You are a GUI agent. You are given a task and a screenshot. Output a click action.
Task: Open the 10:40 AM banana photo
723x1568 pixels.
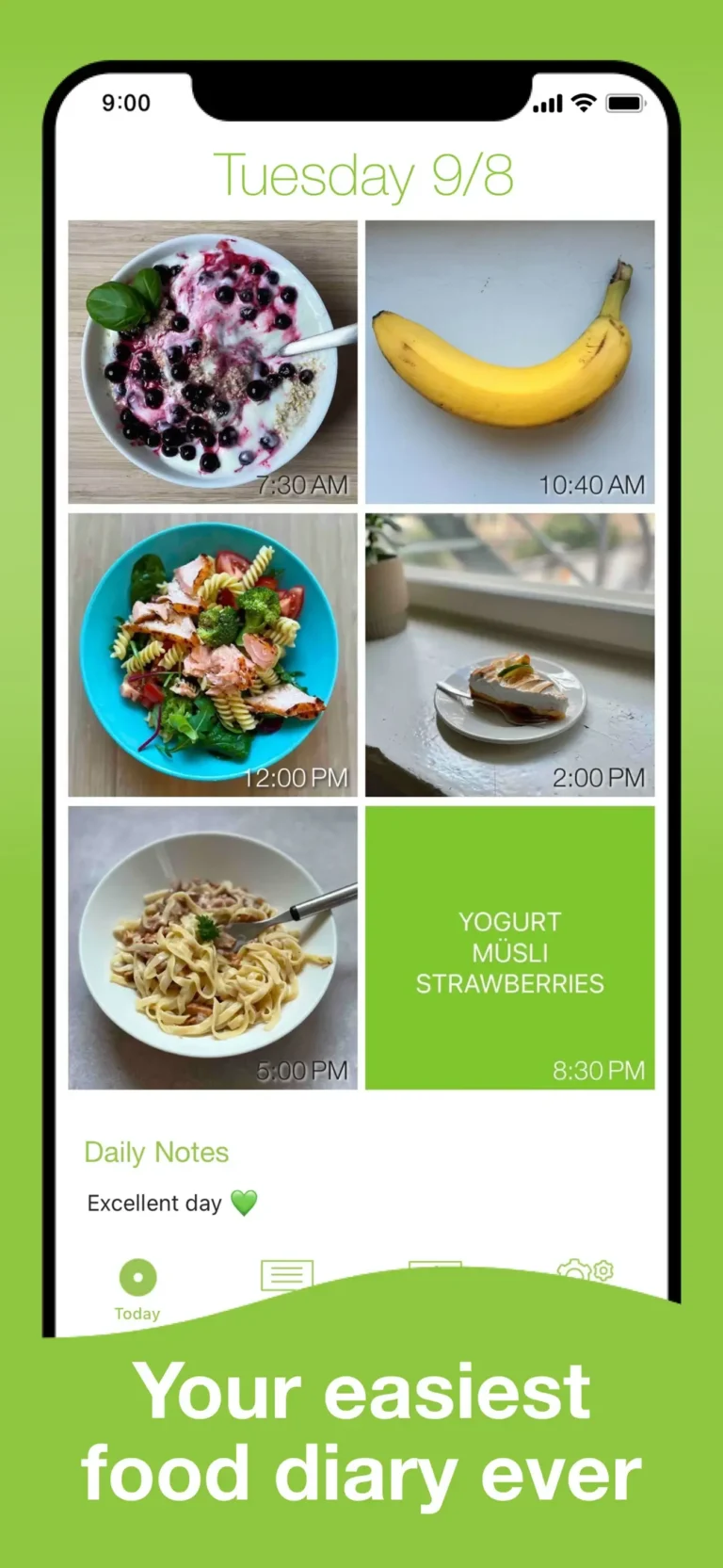[x=508, y=360]
